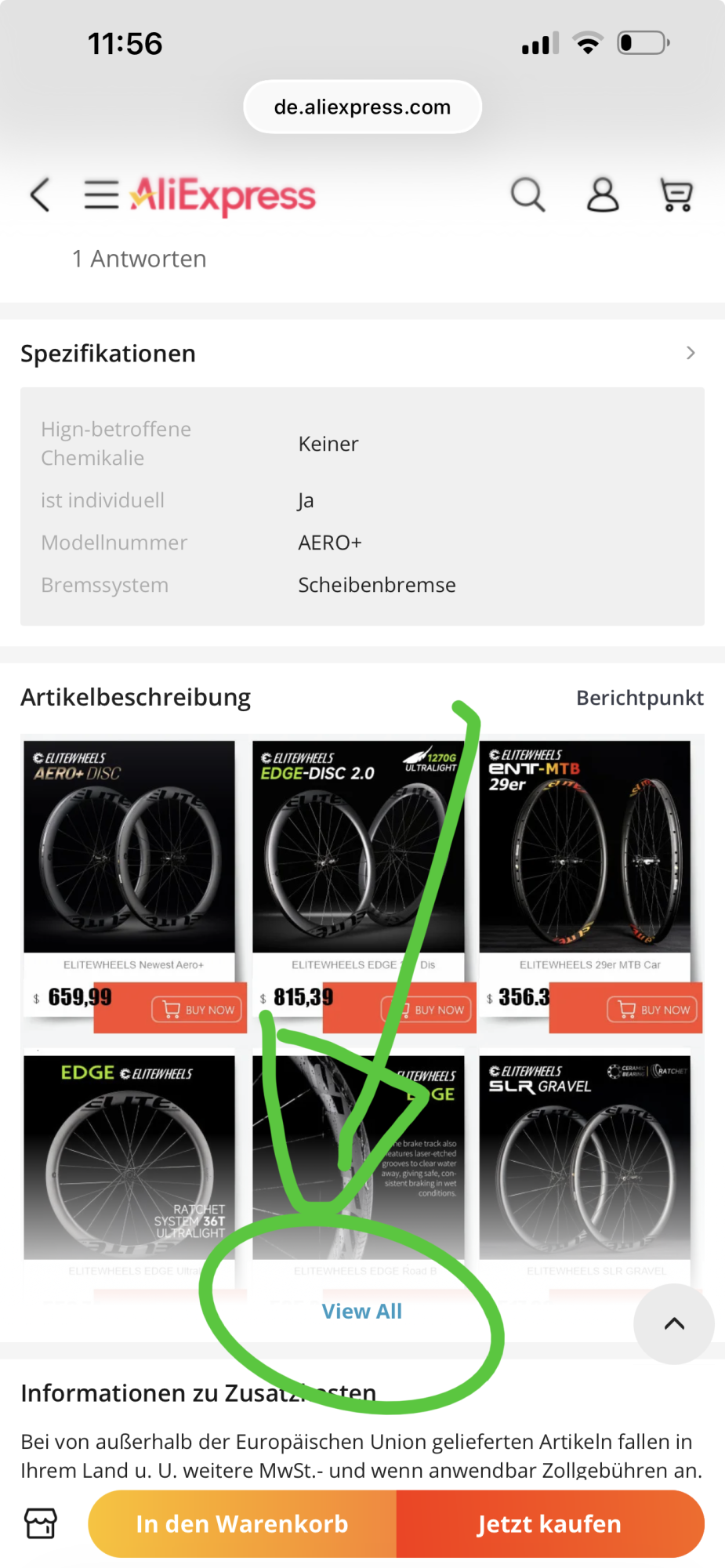Open the ENT-MTB 29er product card

pos(585,847)
